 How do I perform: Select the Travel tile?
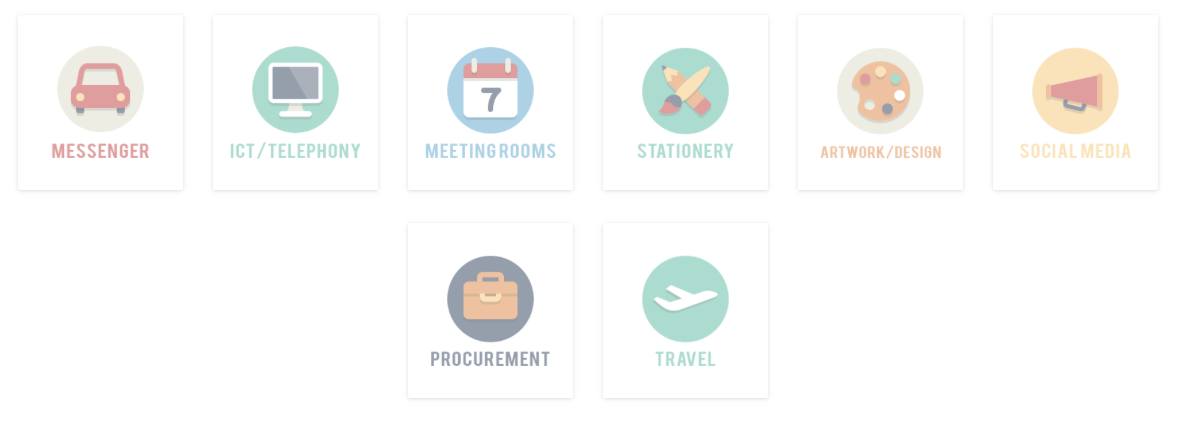[x=685, y=311]
